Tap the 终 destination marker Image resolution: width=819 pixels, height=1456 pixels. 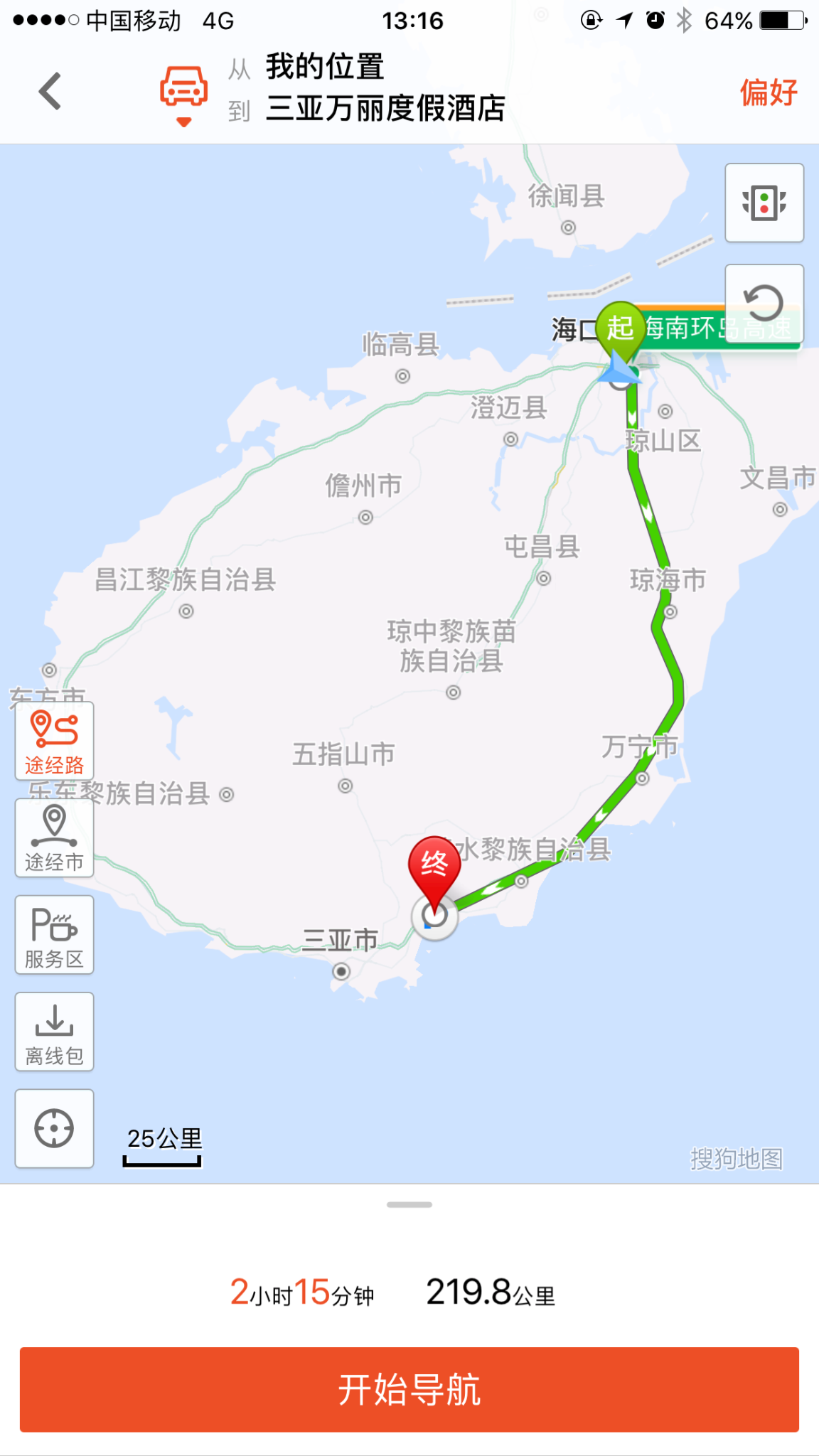[434, 867]
